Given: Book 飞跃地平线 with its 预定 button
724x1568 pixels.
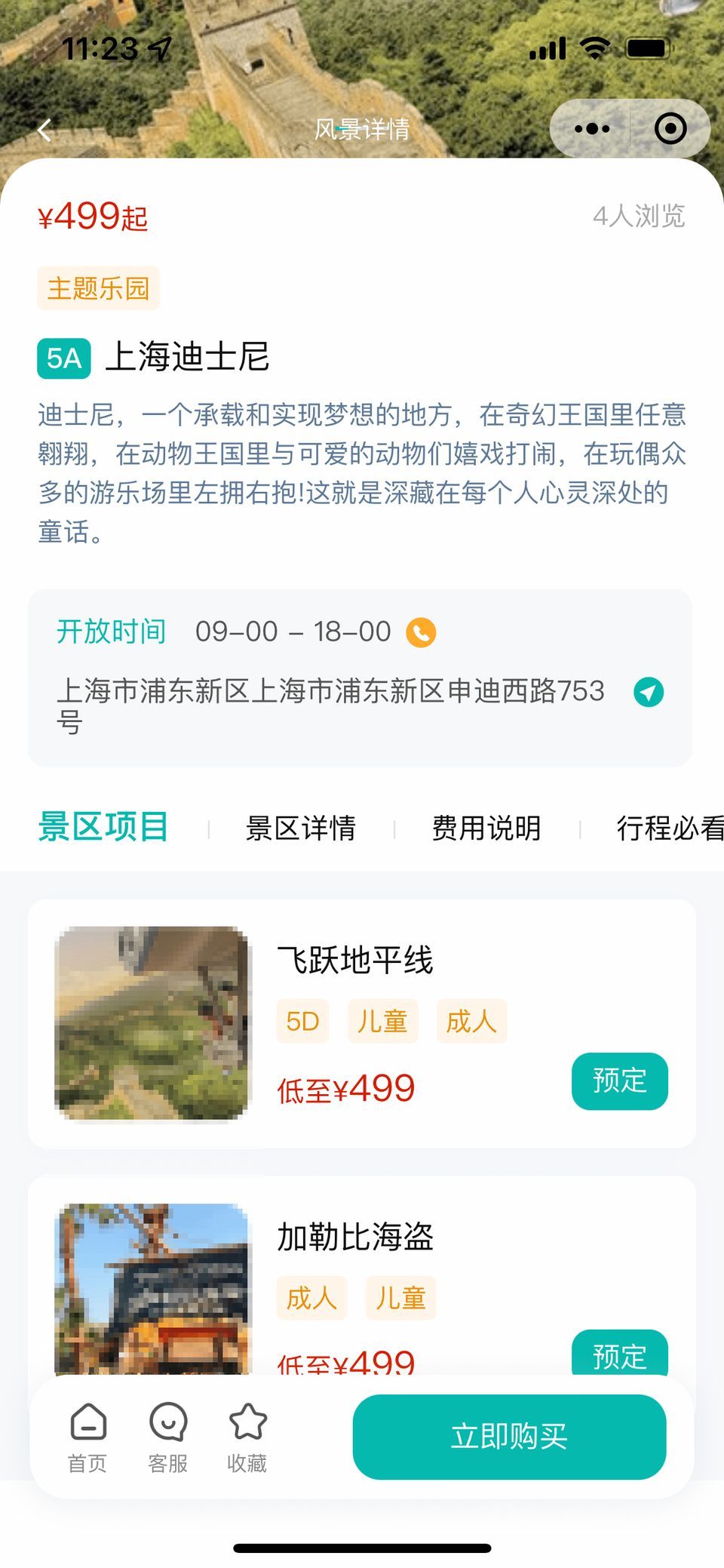Looking at the screenshot, I should [x=619, y=1081].
